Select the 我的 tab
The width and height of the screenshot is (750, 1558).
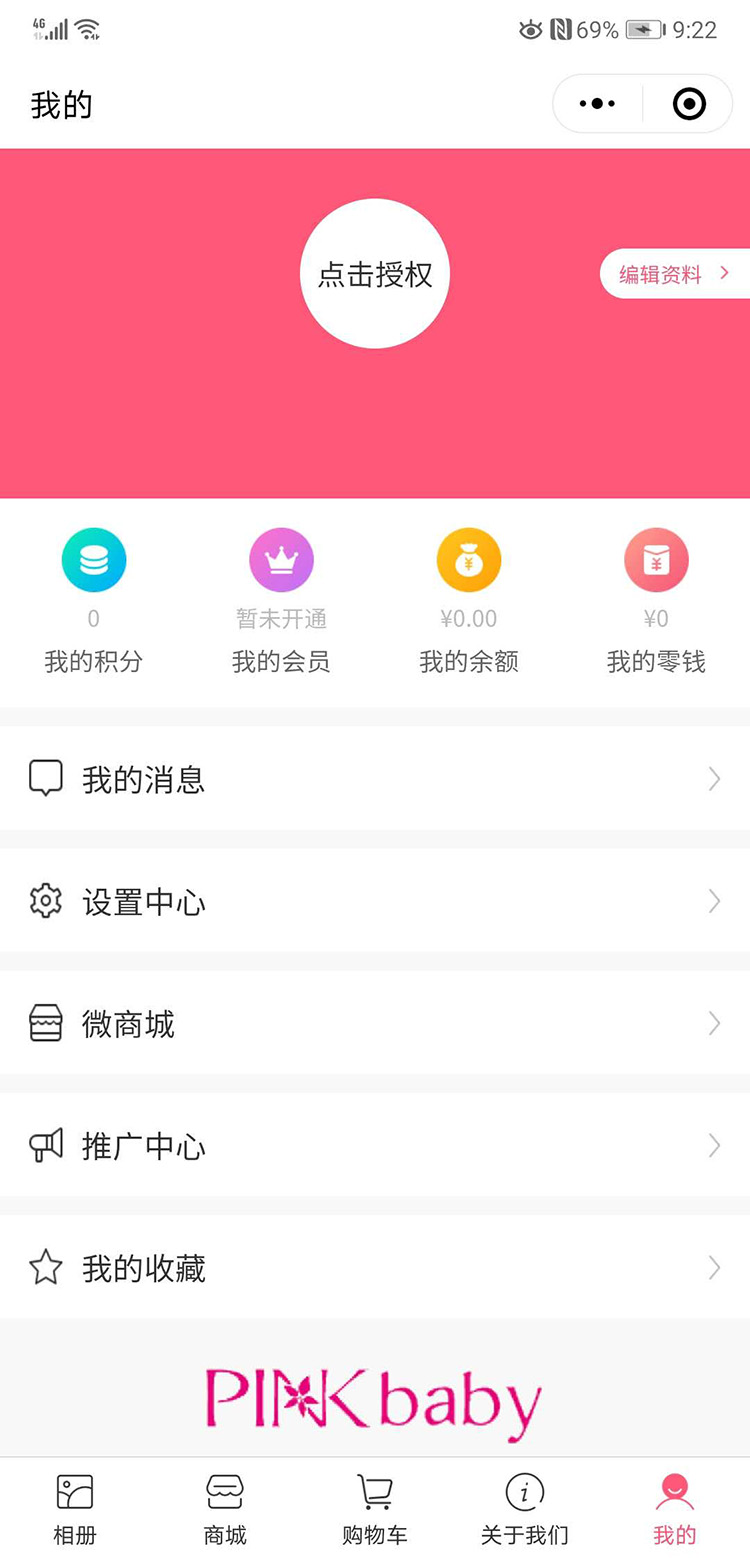pos(675,1508)
